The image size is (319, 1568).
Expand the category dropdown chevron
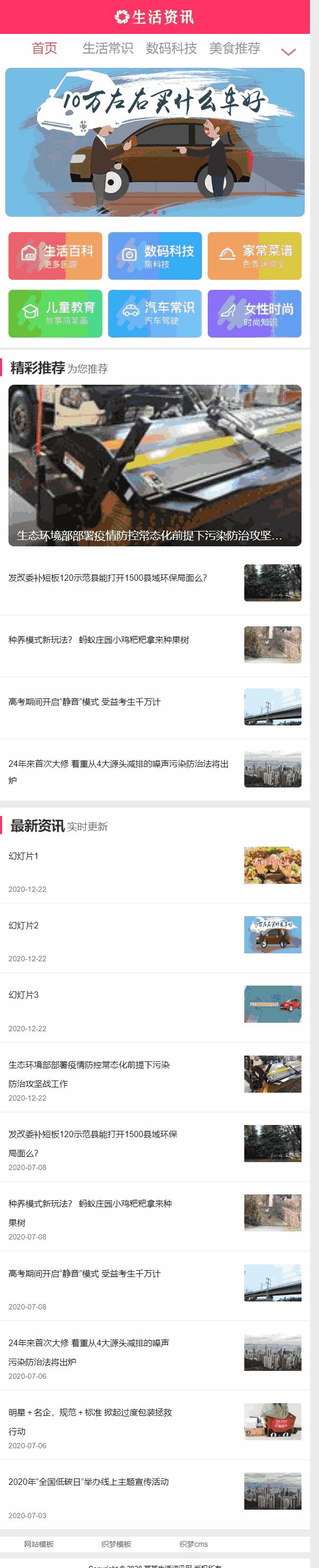tap(289, 52)
